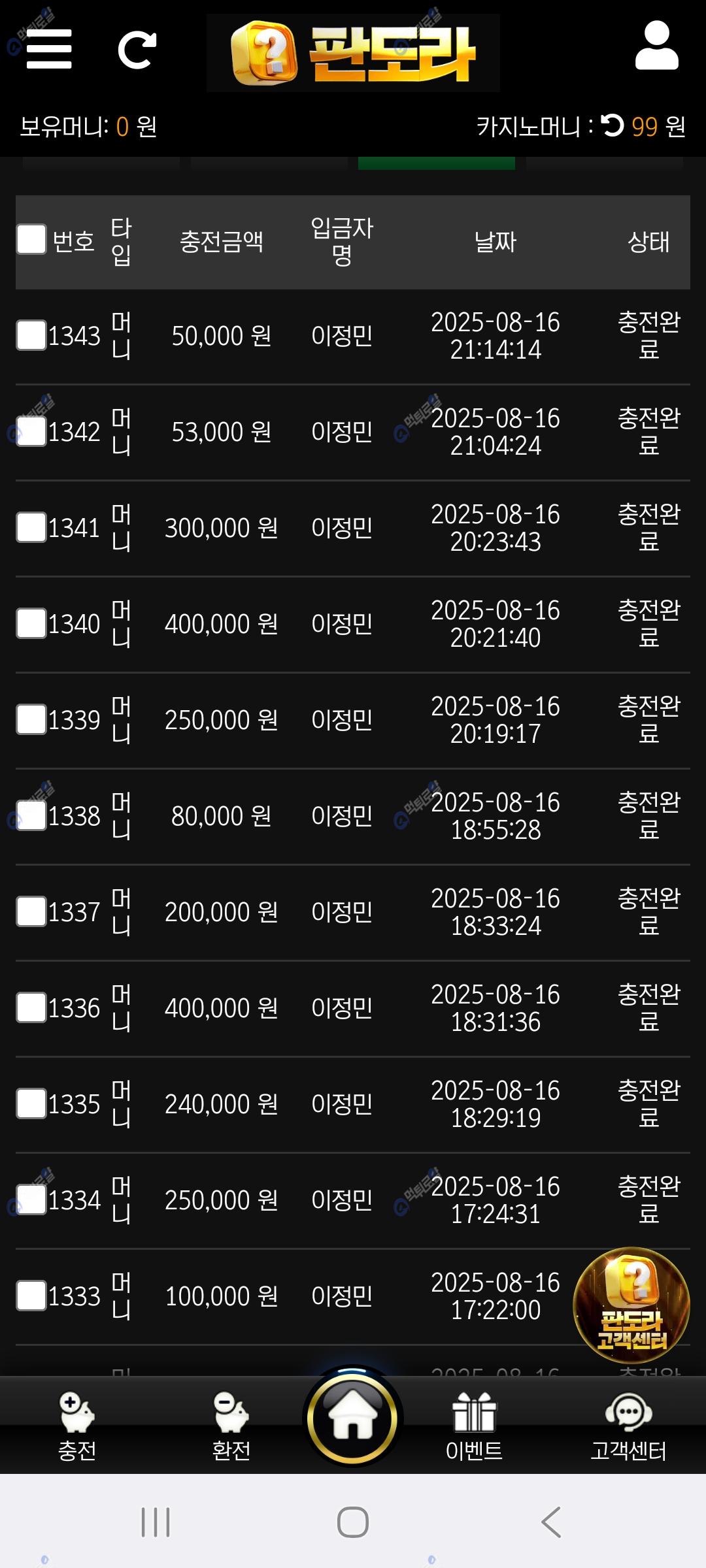Tick the select-all checkbox in the table header
This screenshot has height=1568, width=706.
click(x=31, y=239)
